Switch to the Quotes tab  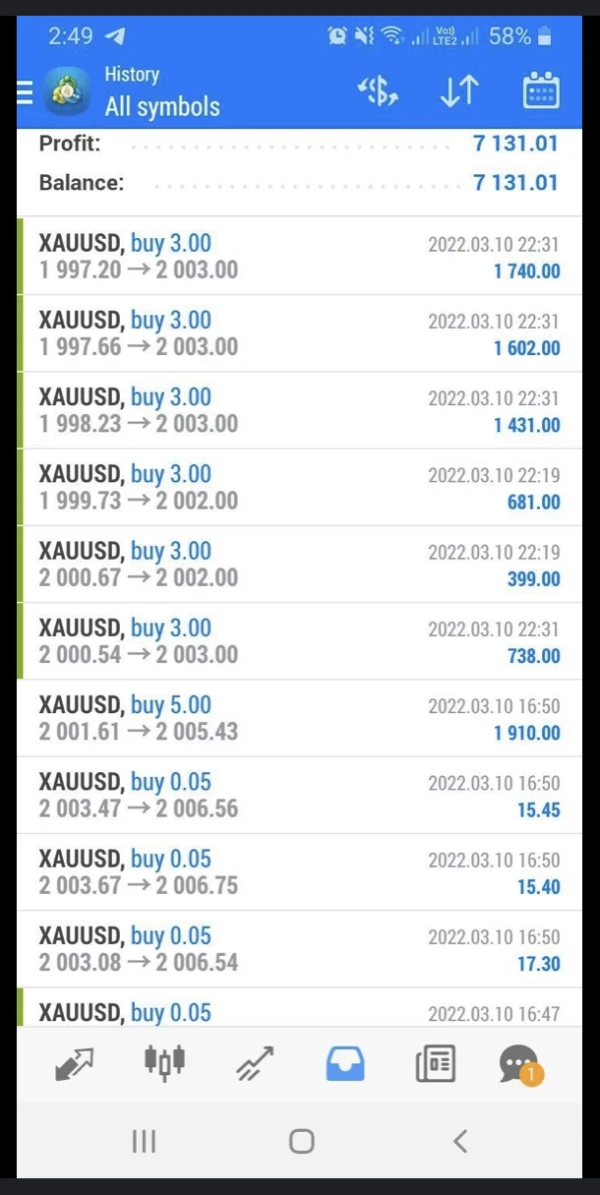[74, 1064]
